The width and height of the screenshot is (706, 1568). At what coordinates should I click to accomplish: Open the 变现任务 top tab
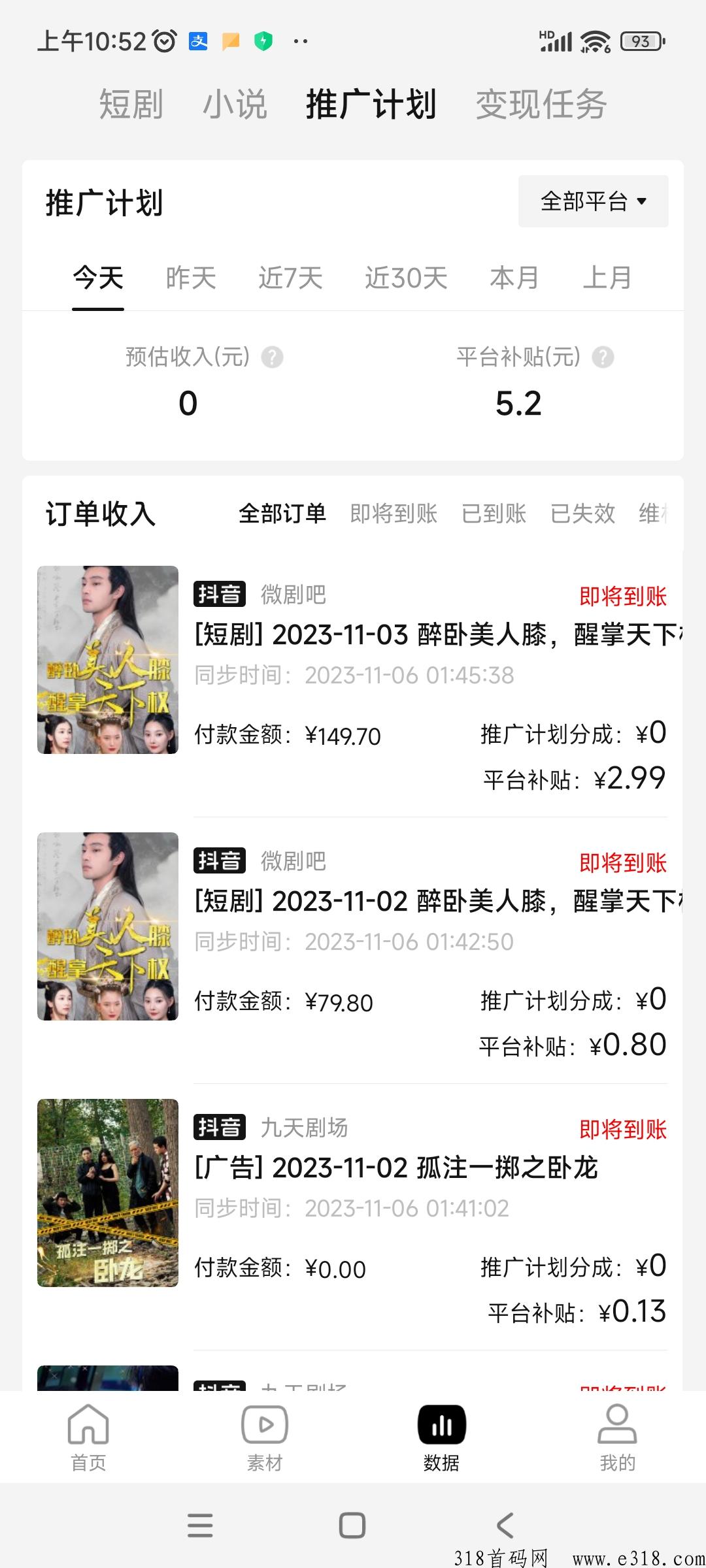pyautogui.click(x=541, y=105)
